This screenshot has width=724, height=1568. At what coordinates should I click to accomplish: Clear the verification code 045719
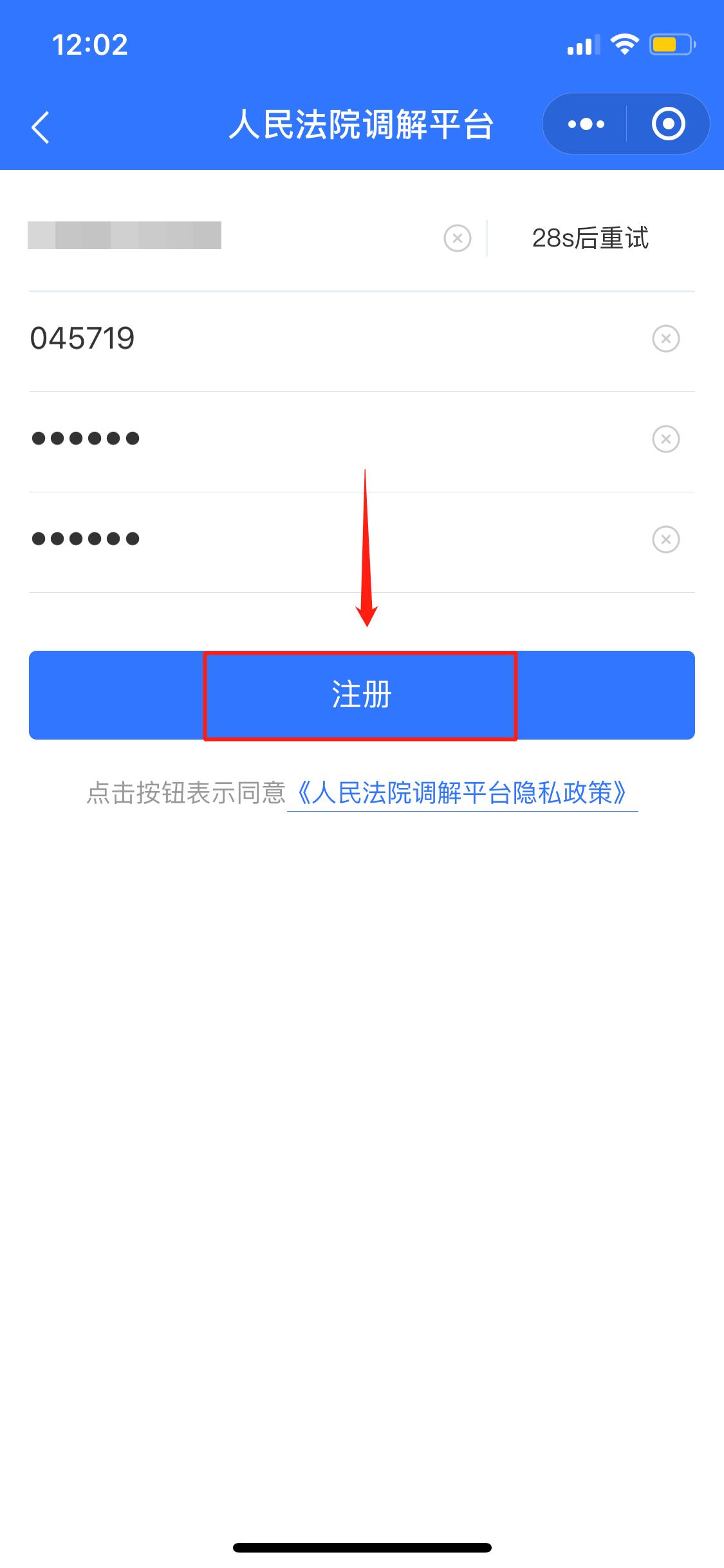pos(665,339)
